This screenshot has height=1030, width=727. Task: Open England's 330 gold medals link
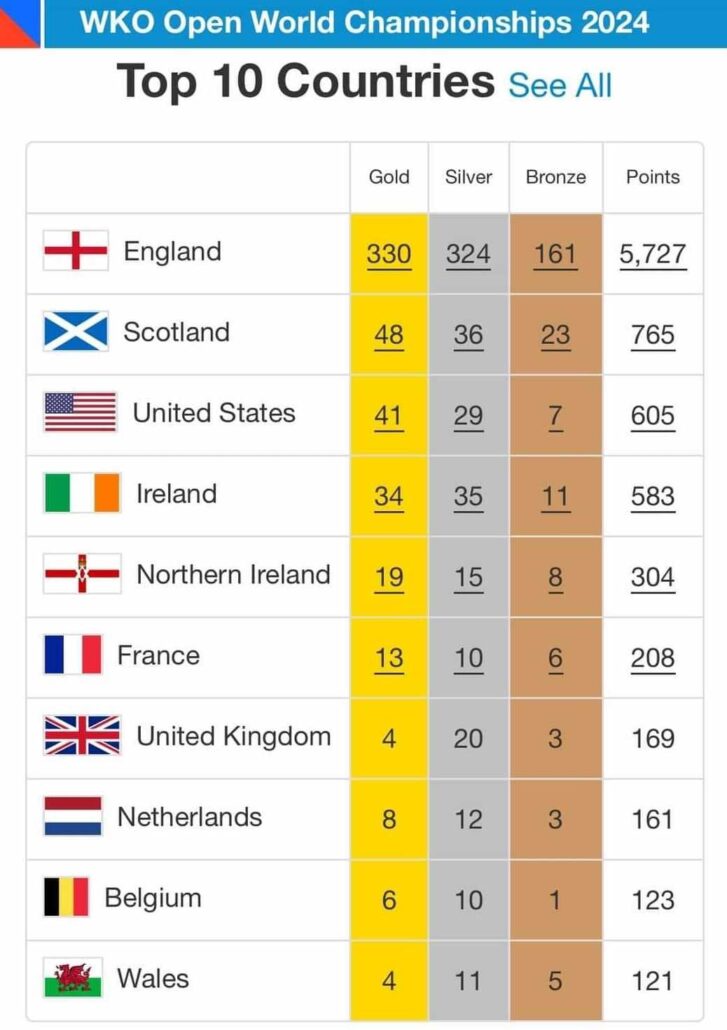388,254
